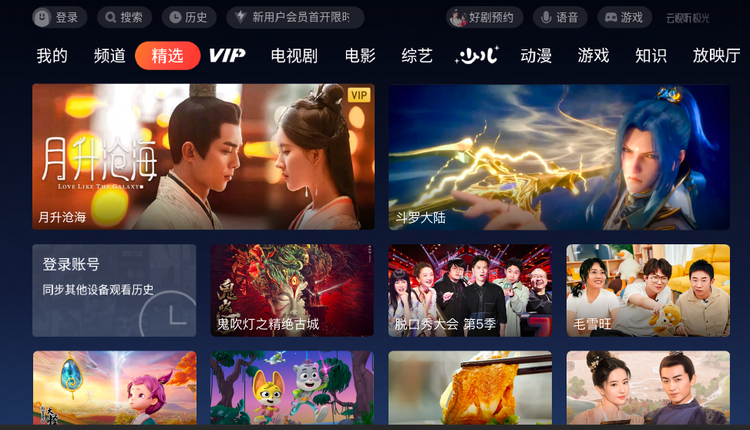Open 搜索 search

point(124,17)
